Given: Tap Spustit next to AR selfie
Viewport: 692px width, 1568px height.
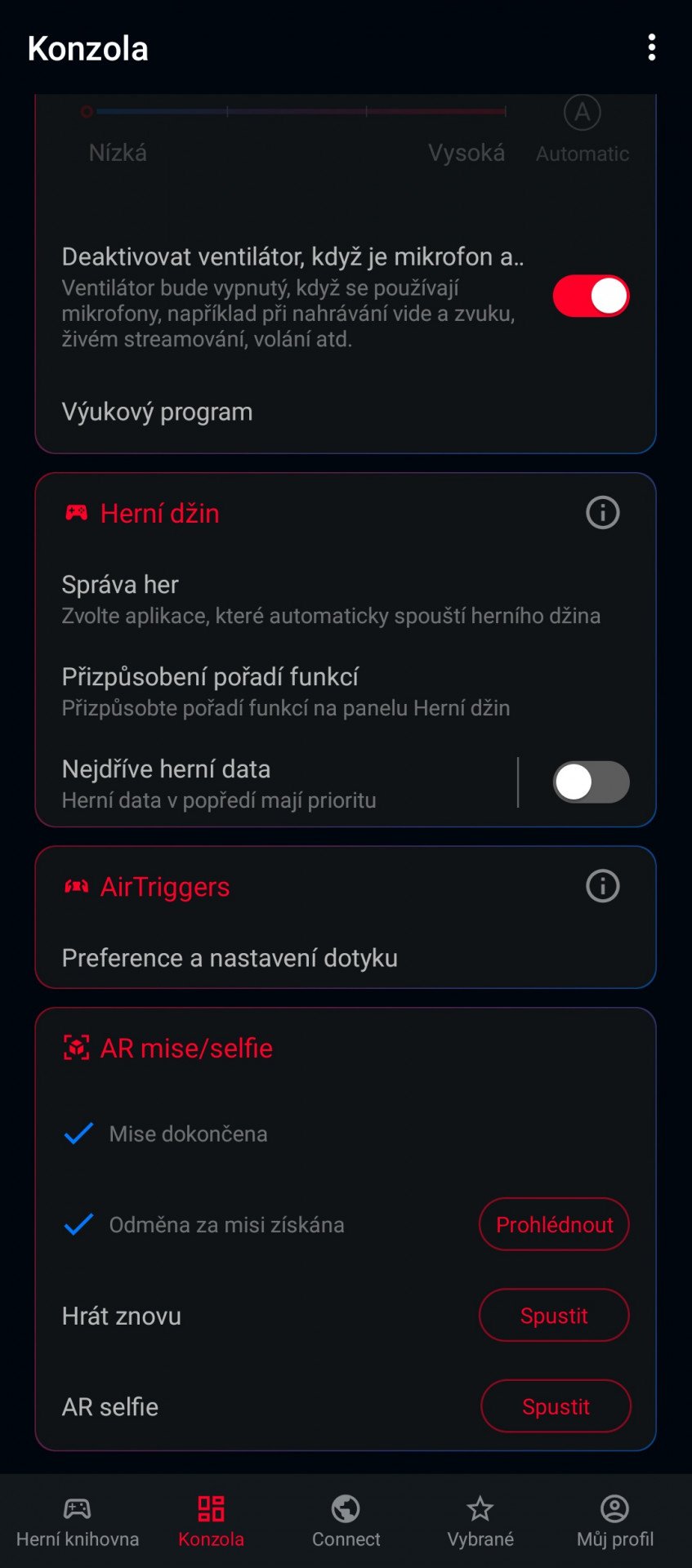Looking at the screenshot, I should (556, 1406).
